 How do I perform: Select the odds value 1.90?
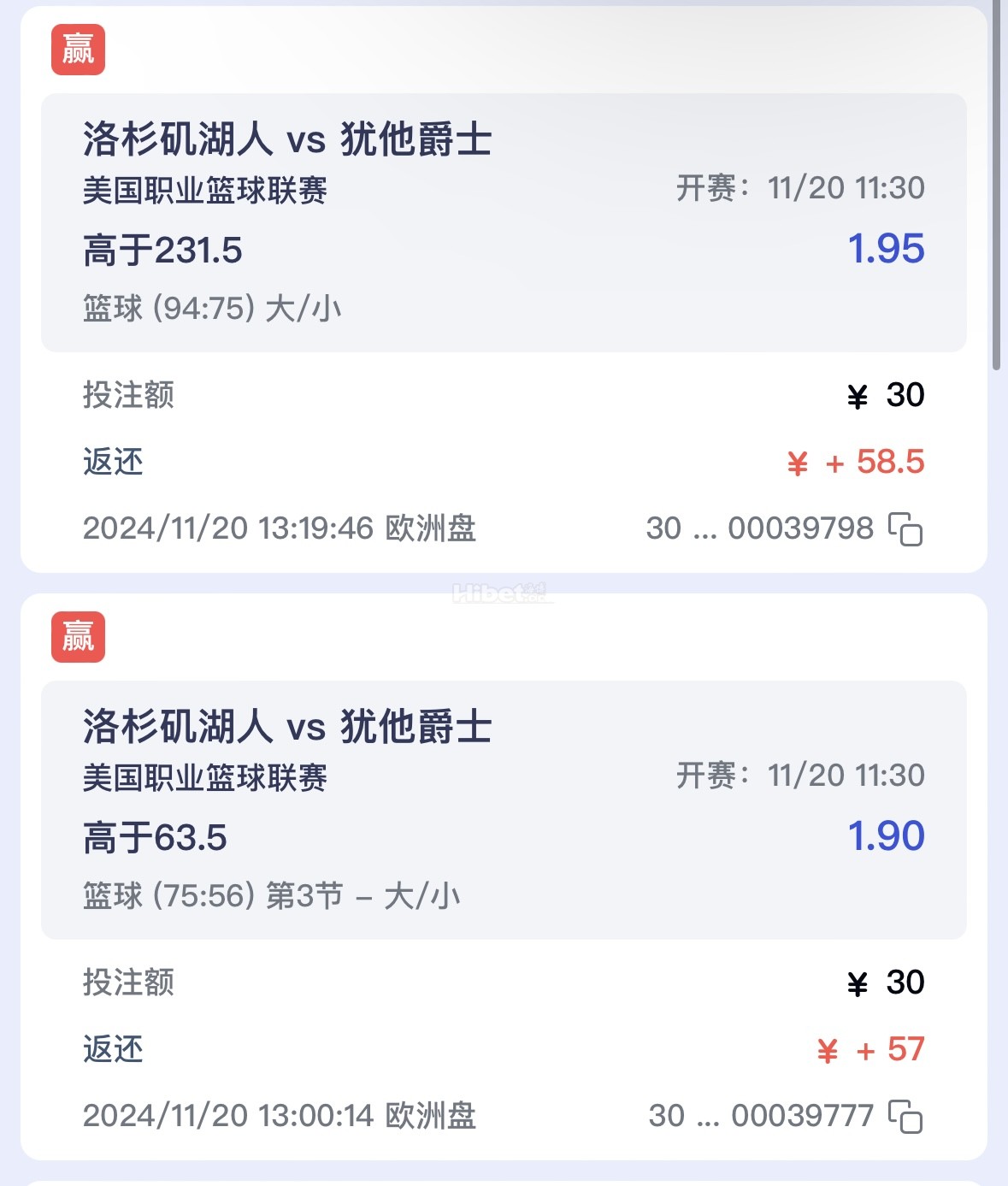pos(887,836)
